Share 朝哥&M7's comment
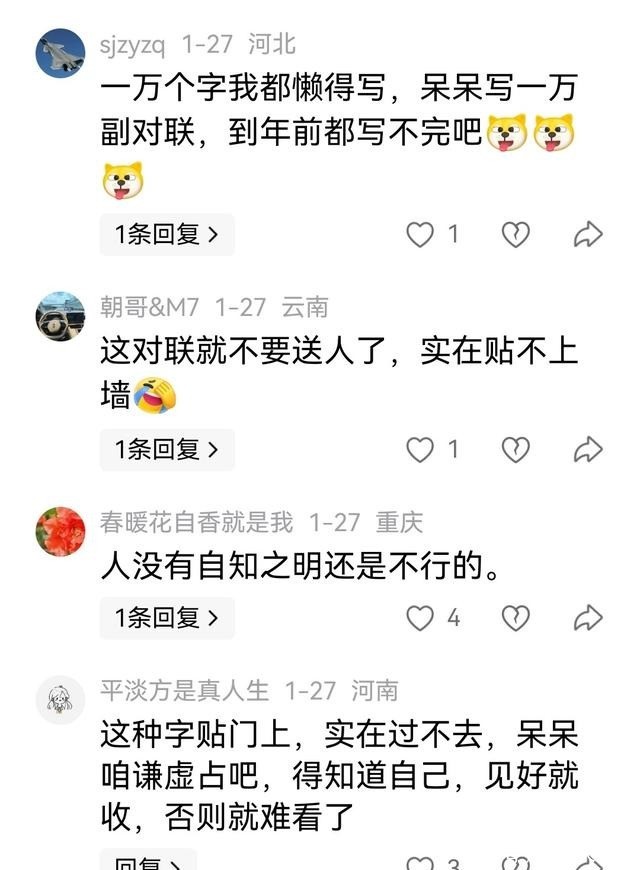 tap(588, 450)
